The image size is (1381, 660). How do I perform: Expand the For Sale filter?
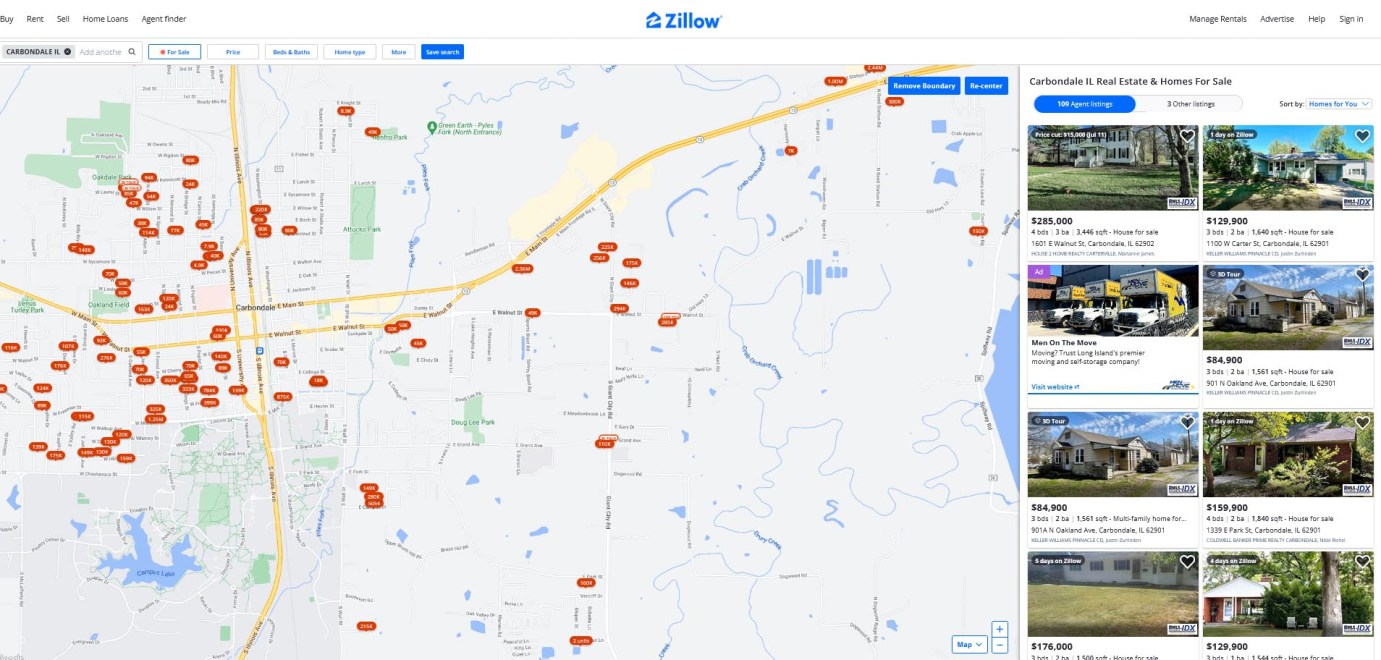175,52
